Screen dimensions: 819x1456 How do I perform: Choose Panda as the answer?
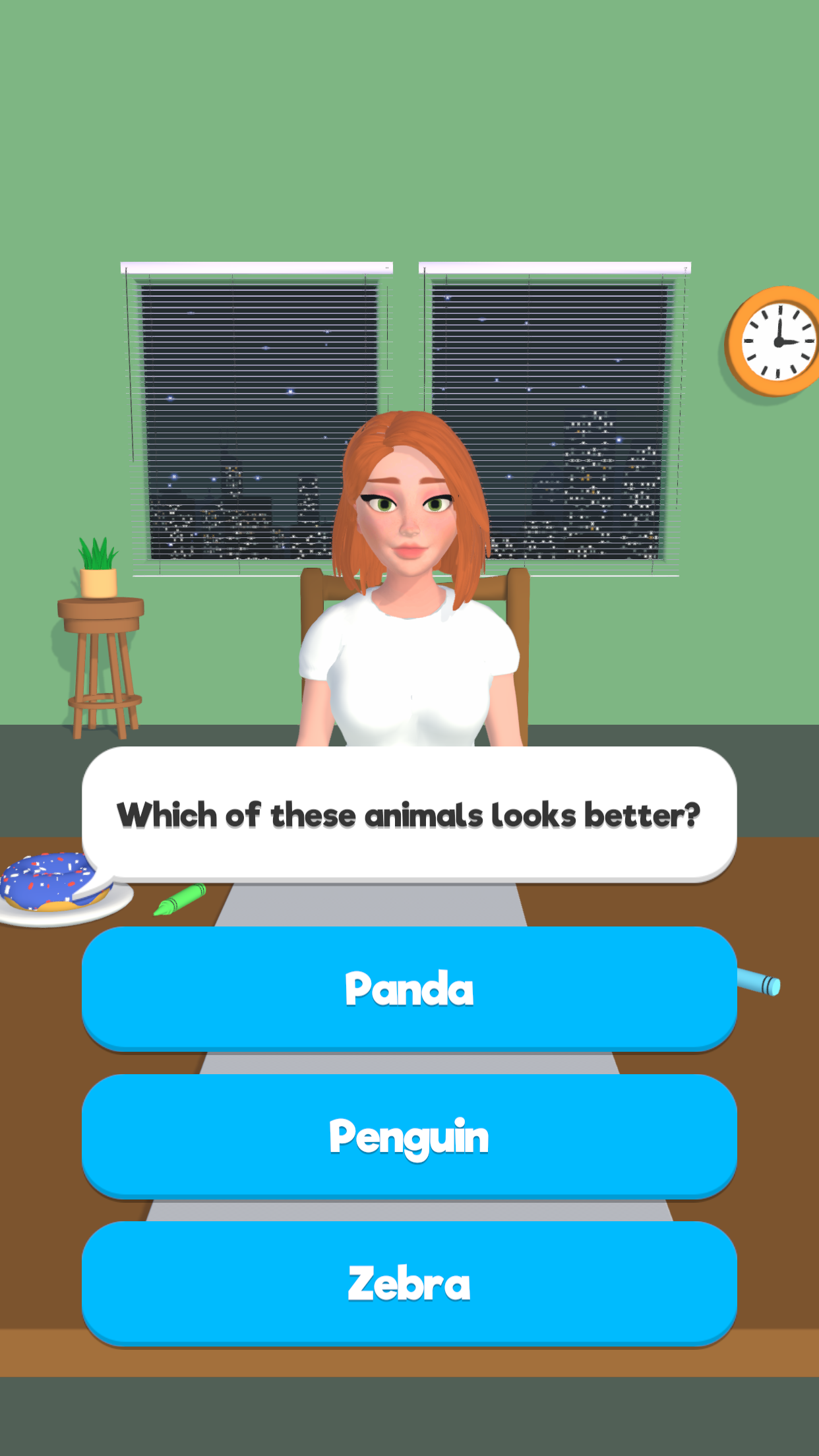(409, 988)
